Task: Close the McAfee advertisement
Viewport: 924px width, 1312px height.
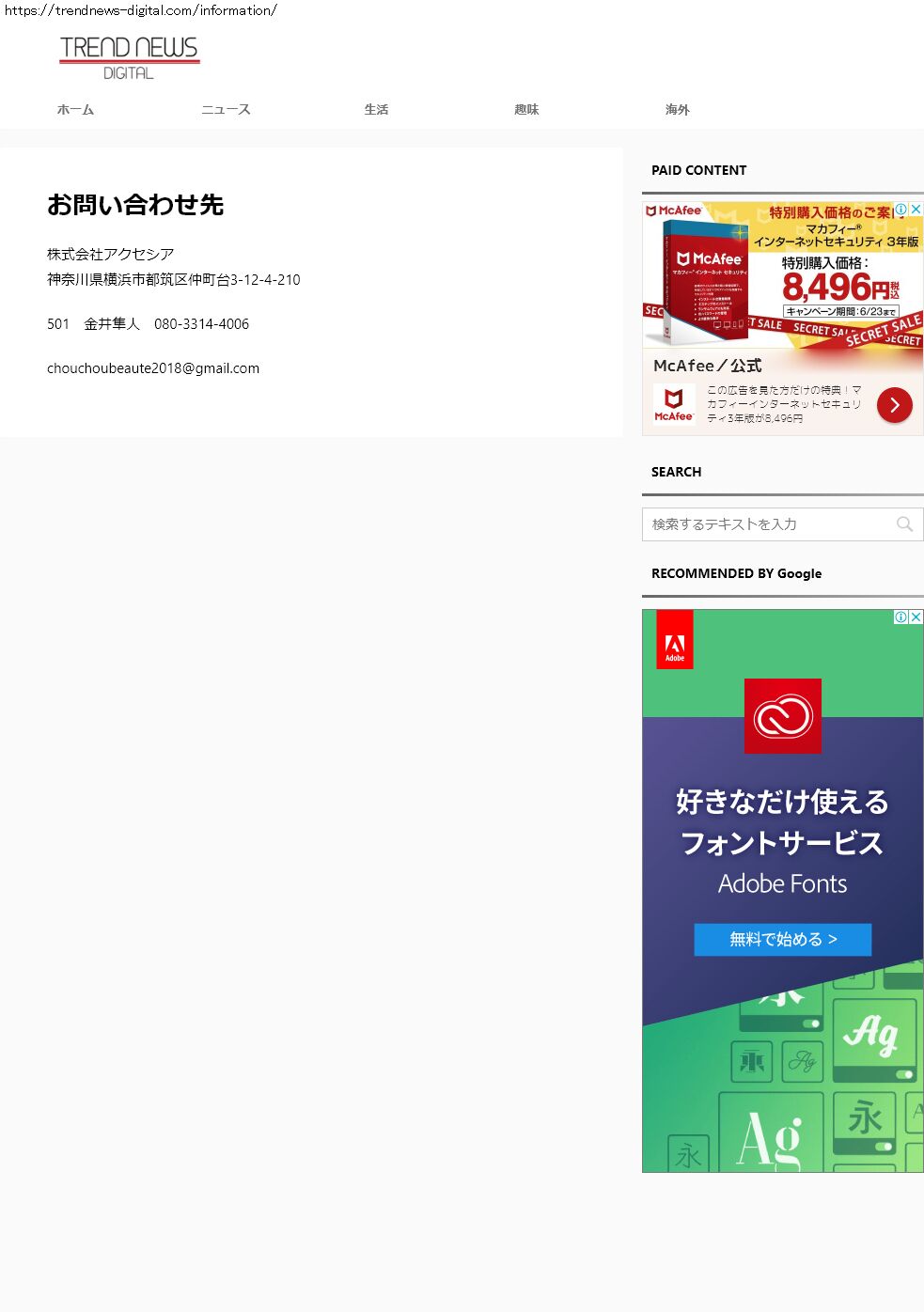Action: click(x=916, y=210)
